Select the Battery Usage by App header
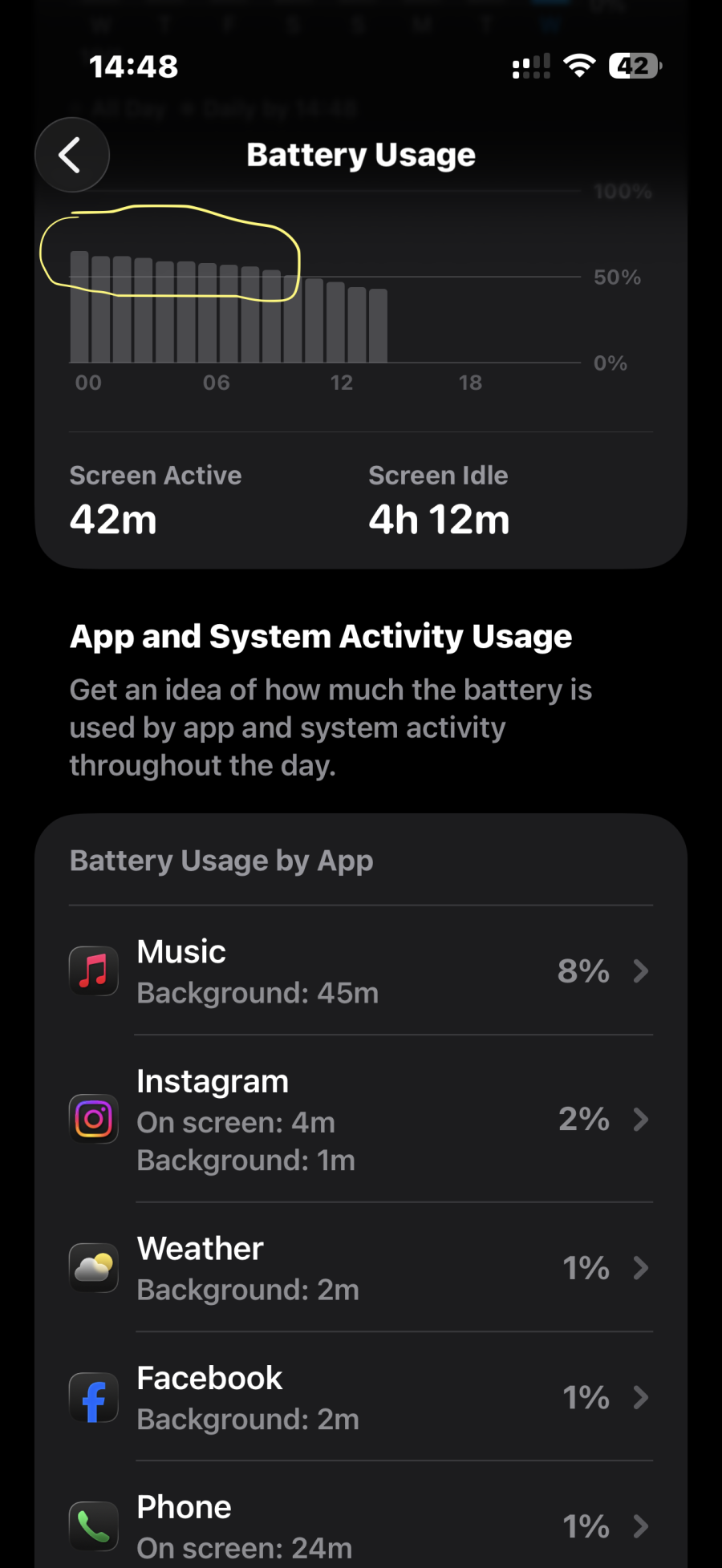This screenshot has width=722, height=1568. tap(221, 860)
